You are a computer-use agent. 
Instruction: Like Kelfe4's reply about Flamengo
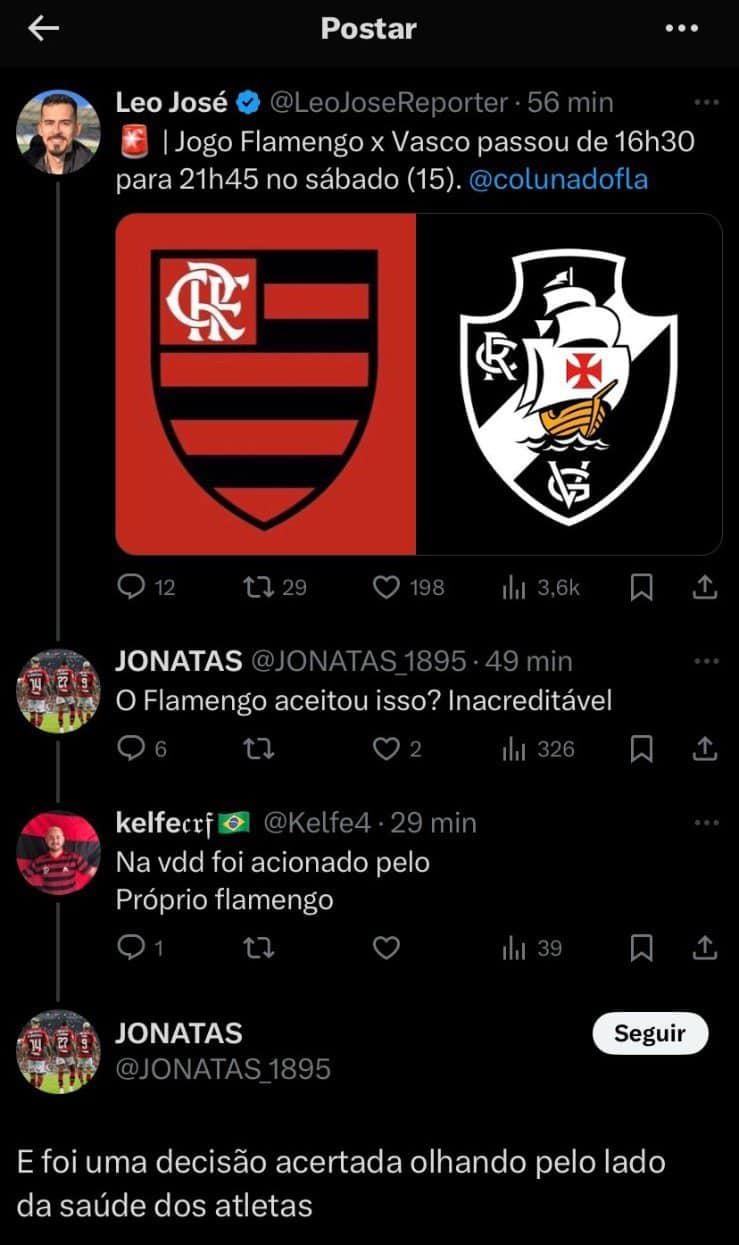coord(386,947)
